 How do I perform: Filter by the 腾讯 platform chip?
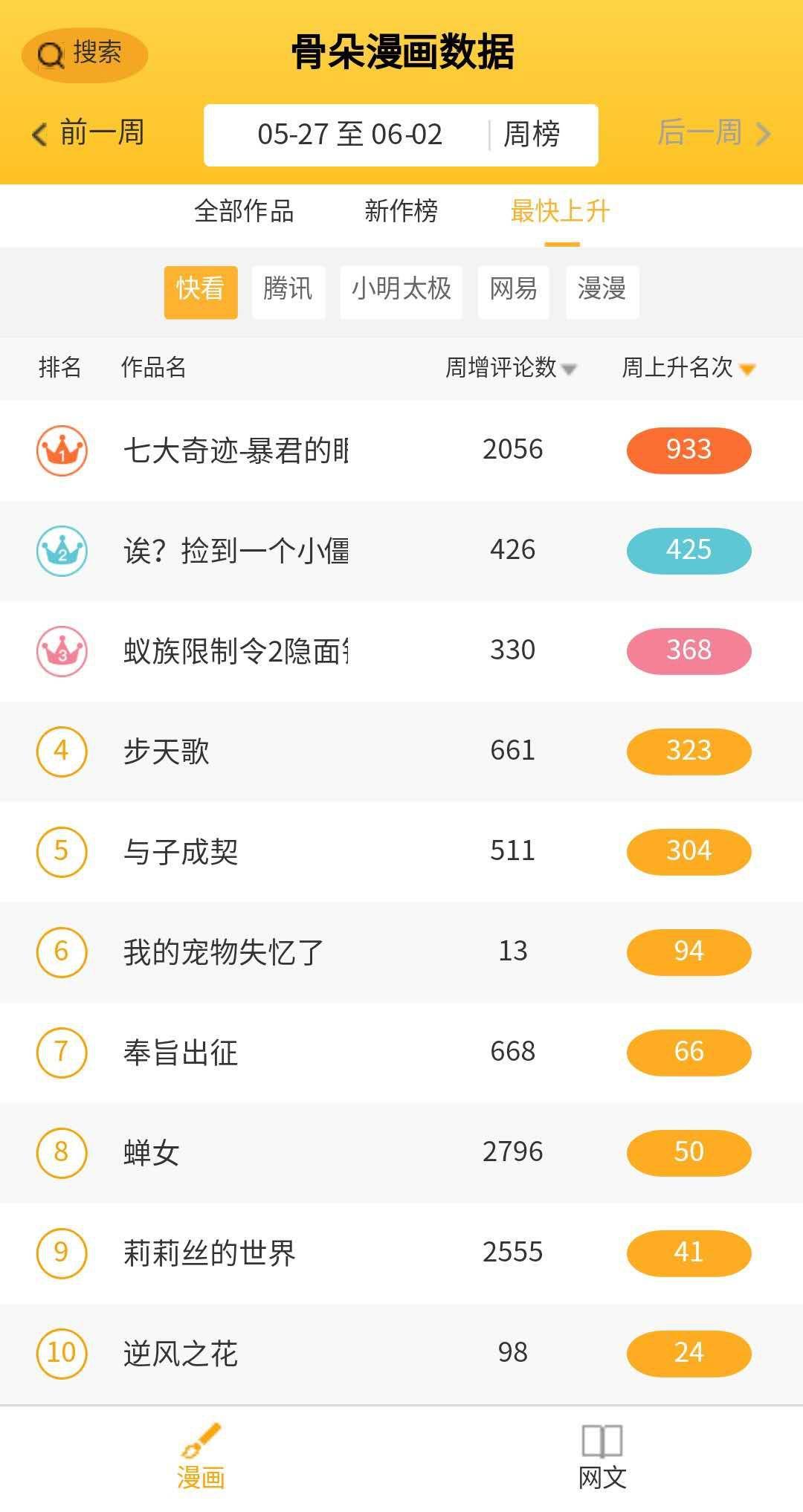[288, 291]
